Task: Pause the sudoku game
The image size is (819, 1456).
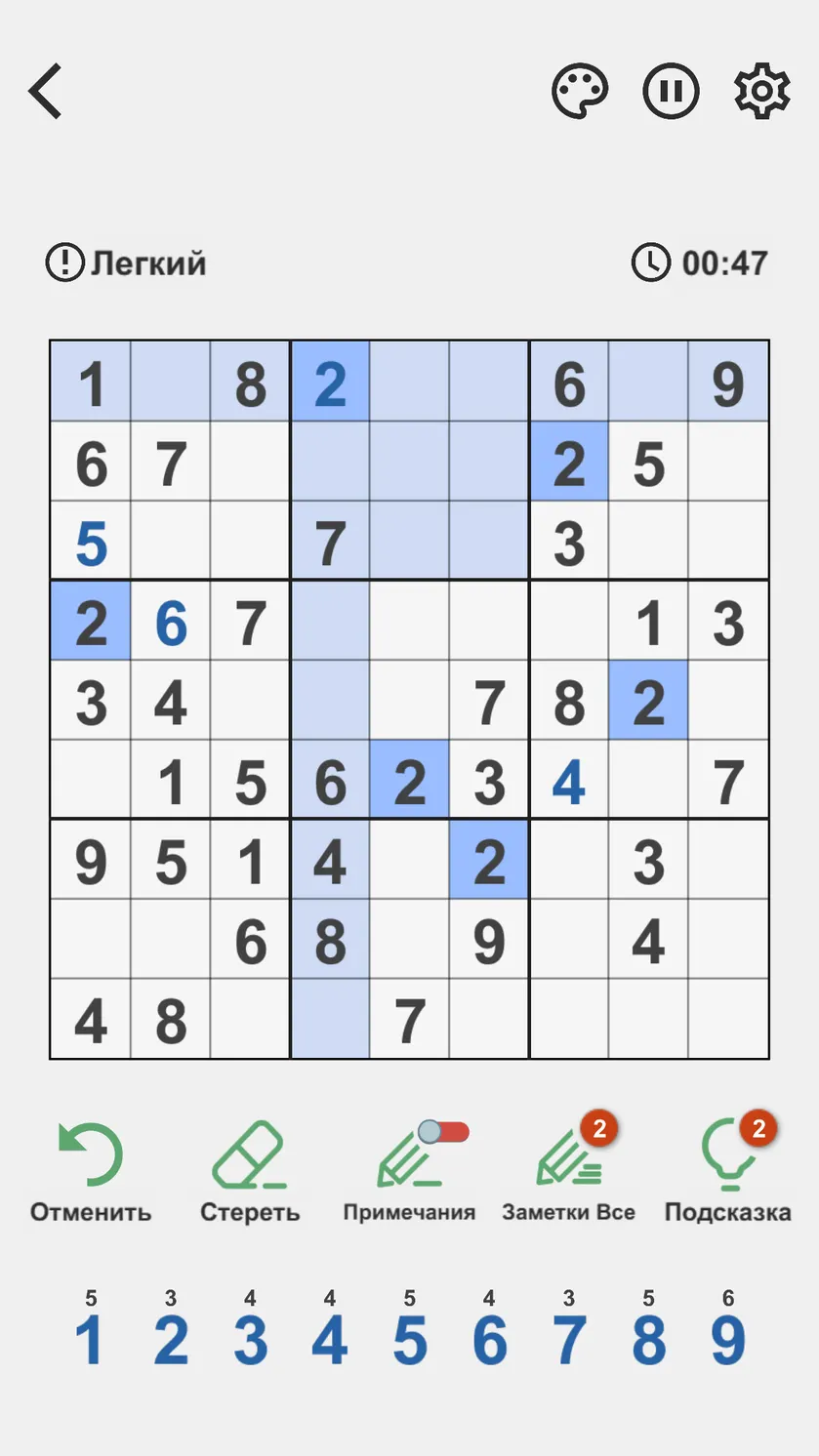Action: tap(672, 92)
